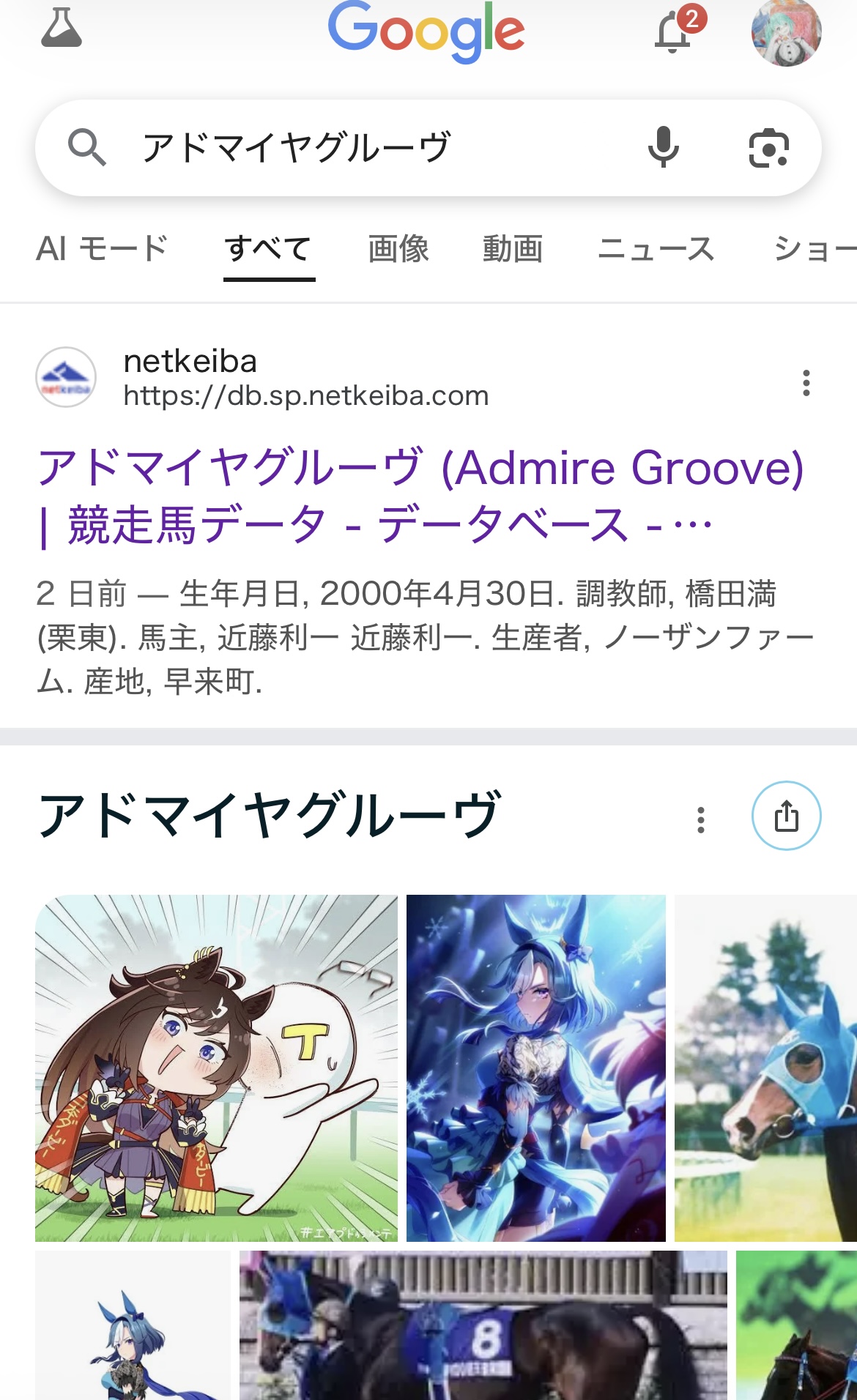Image resolution: width=857 pixels, height=1400 pixels.
Task: Open the photo of horse in blue hood
Action: (x=765, y=1068)
